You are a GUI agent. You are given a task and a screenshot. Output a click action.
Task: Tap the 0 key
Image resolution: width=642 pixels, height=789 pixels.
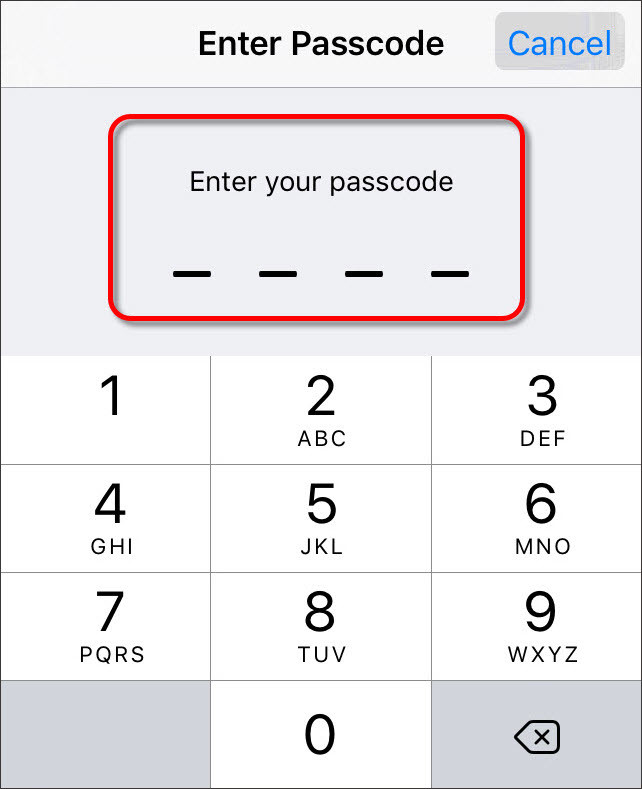(321, 736)
